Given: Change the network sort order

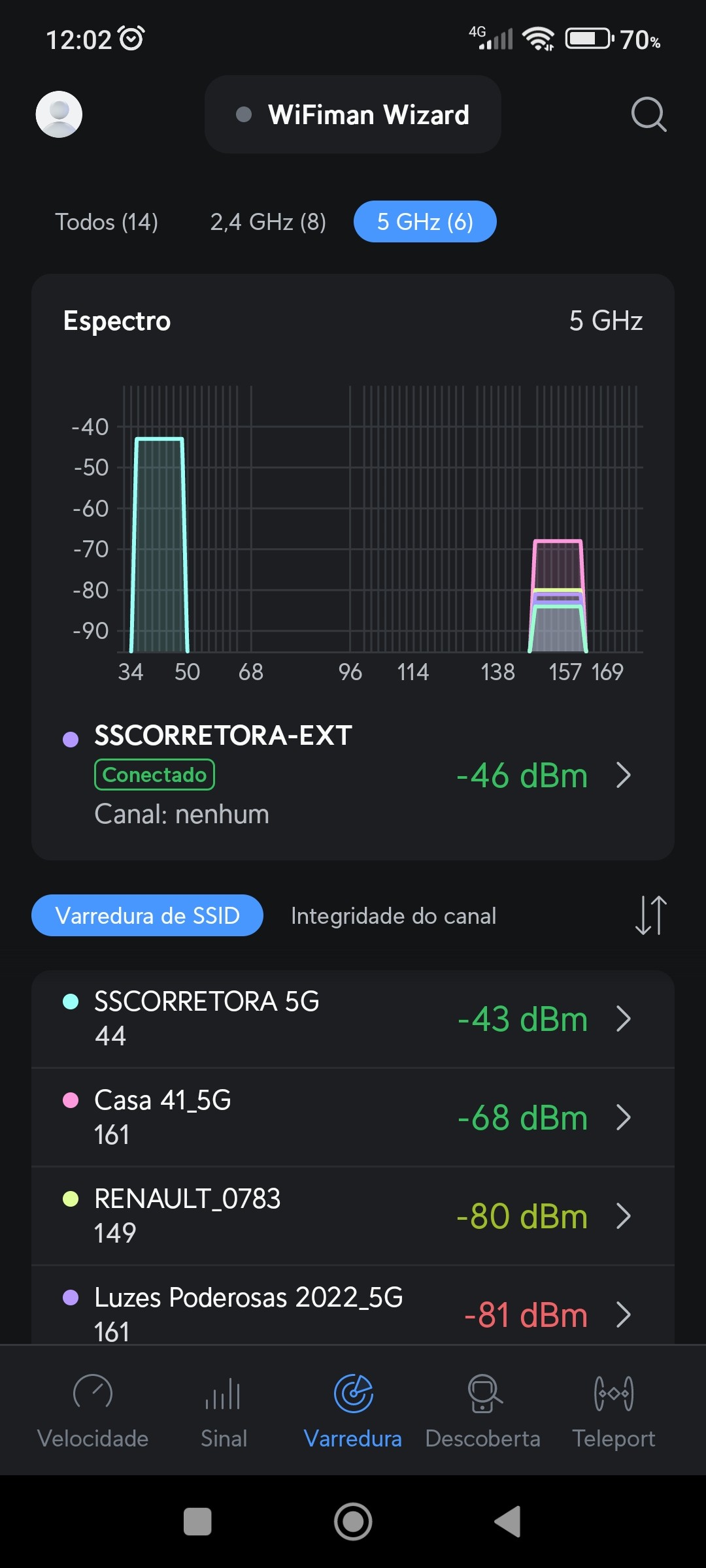Looking at the screenshot, I should (650, 915).
